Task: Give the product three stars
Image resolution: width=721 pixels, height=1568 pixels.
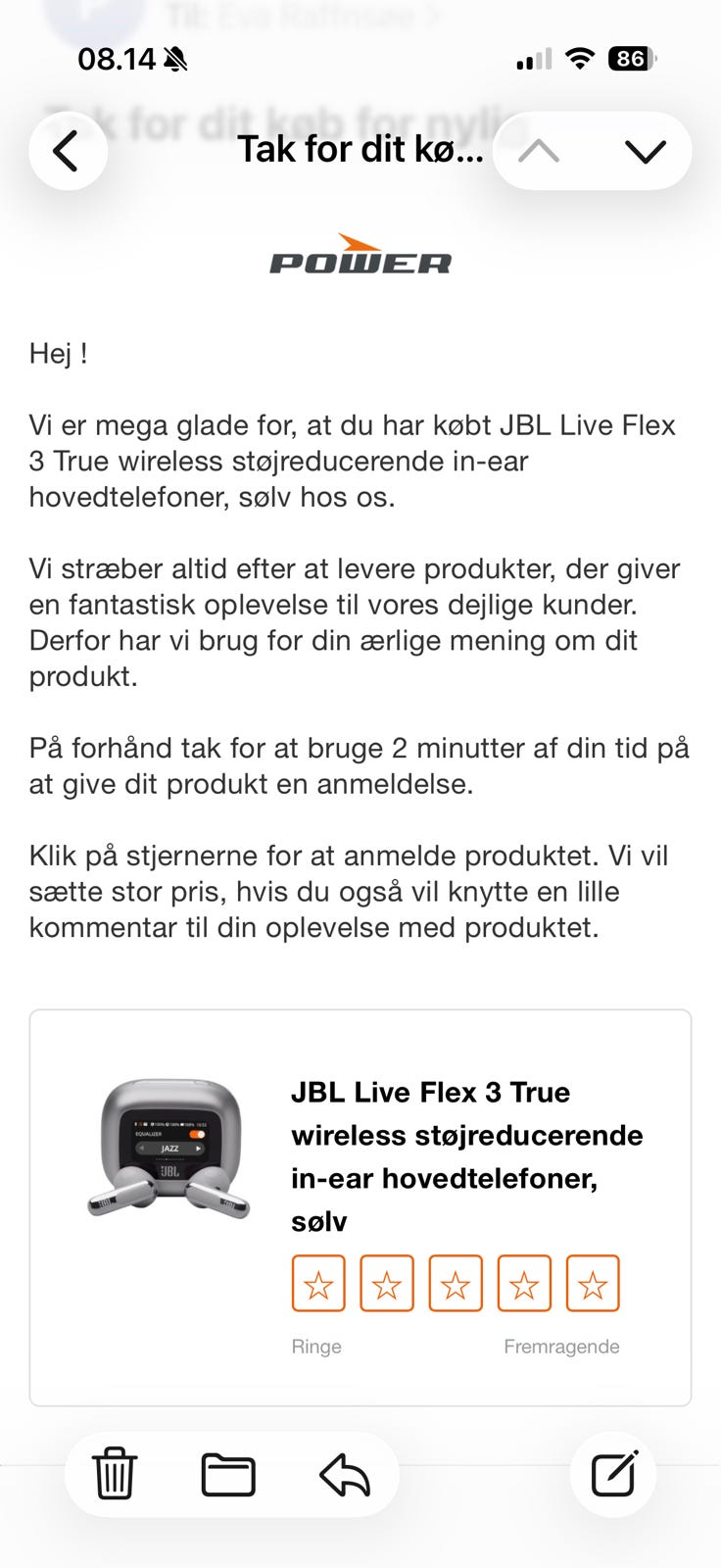Action: click(x=456, y=1284)
